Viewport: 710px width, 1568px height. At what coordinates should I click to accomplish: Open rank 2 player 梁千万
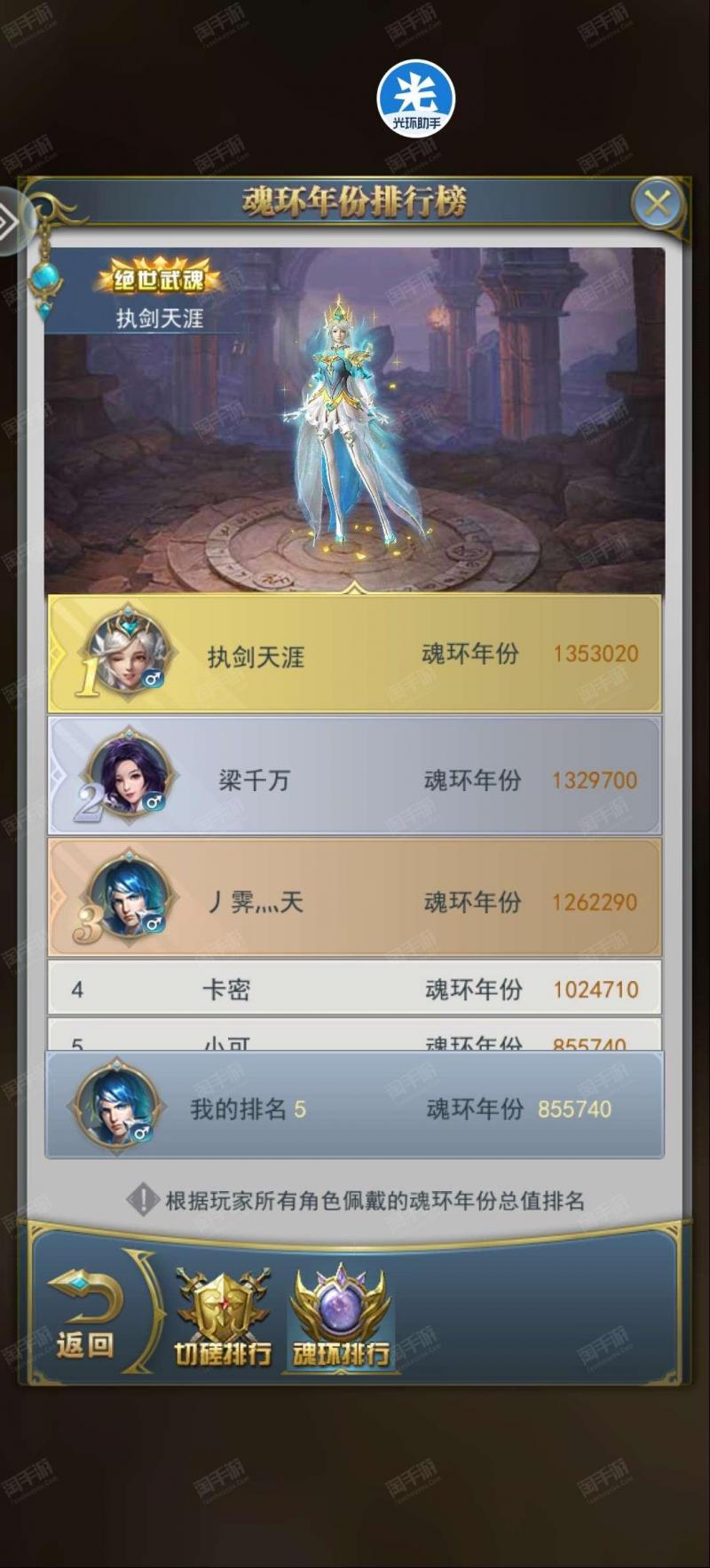pyautogui.click(x=354, y=778)
